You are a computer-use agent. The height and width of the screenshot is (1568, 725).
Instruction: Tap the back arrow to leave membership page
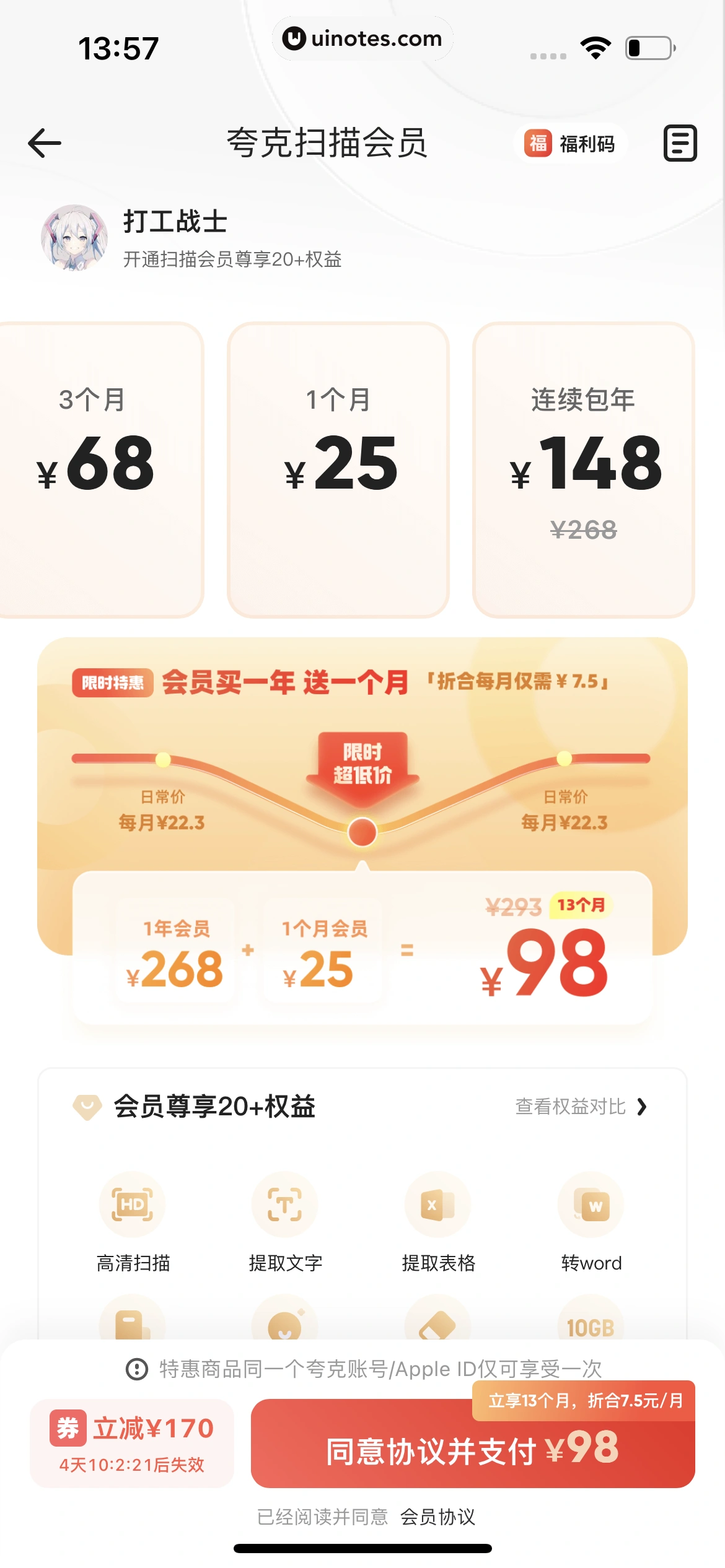(x=44, y=142)
